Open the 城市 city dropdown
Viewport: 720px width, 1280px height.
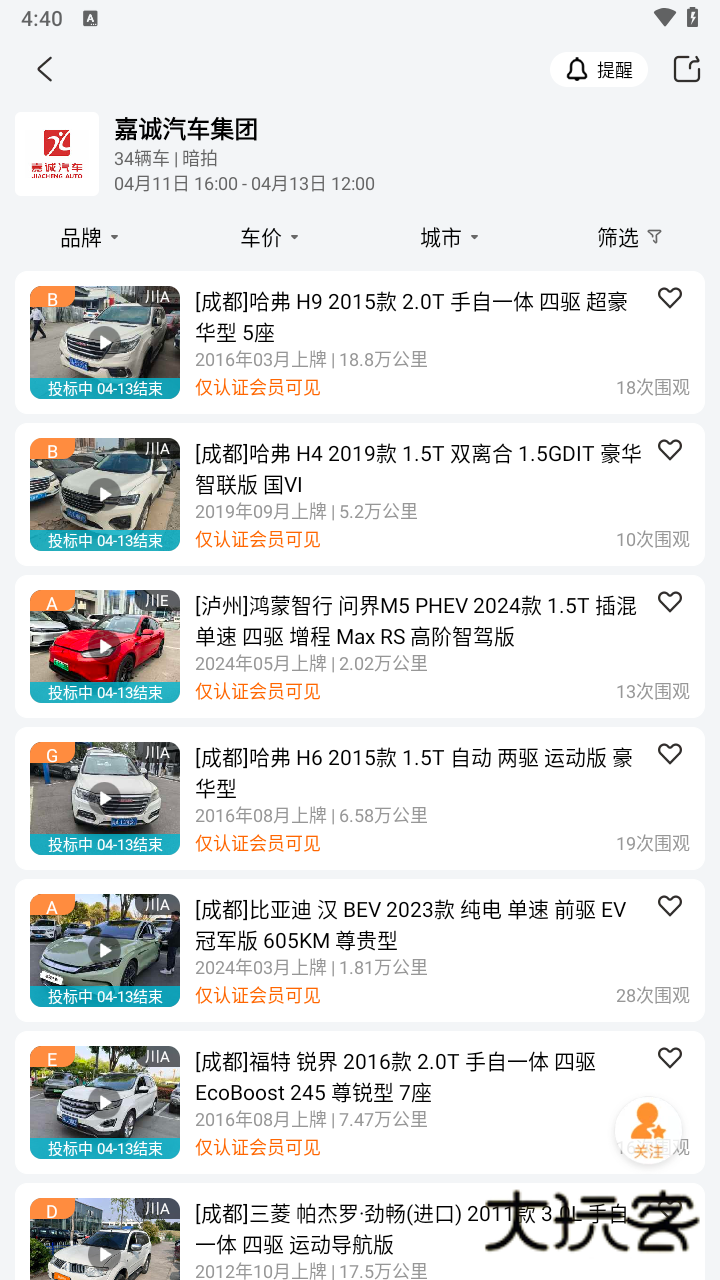click(449, 237)
